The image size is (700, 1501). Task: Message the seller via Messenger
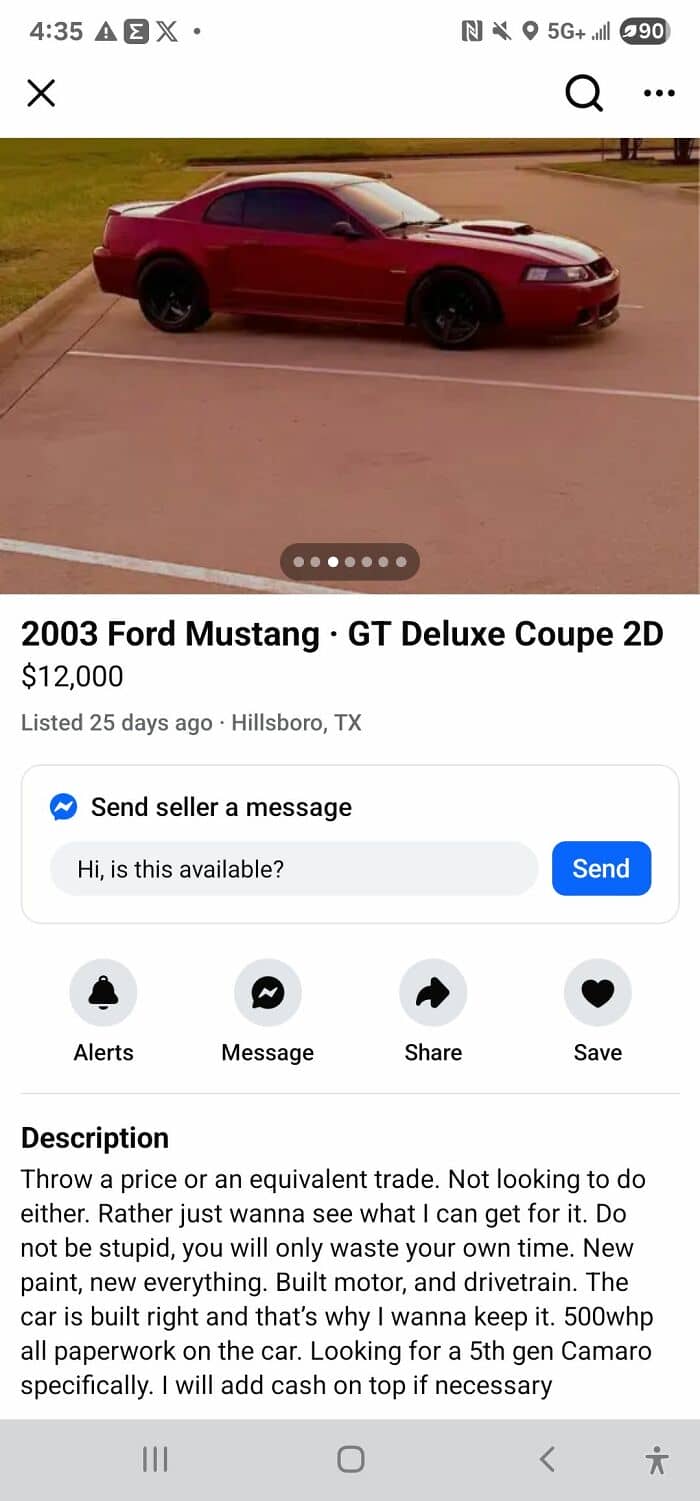(x=267, y=993)
